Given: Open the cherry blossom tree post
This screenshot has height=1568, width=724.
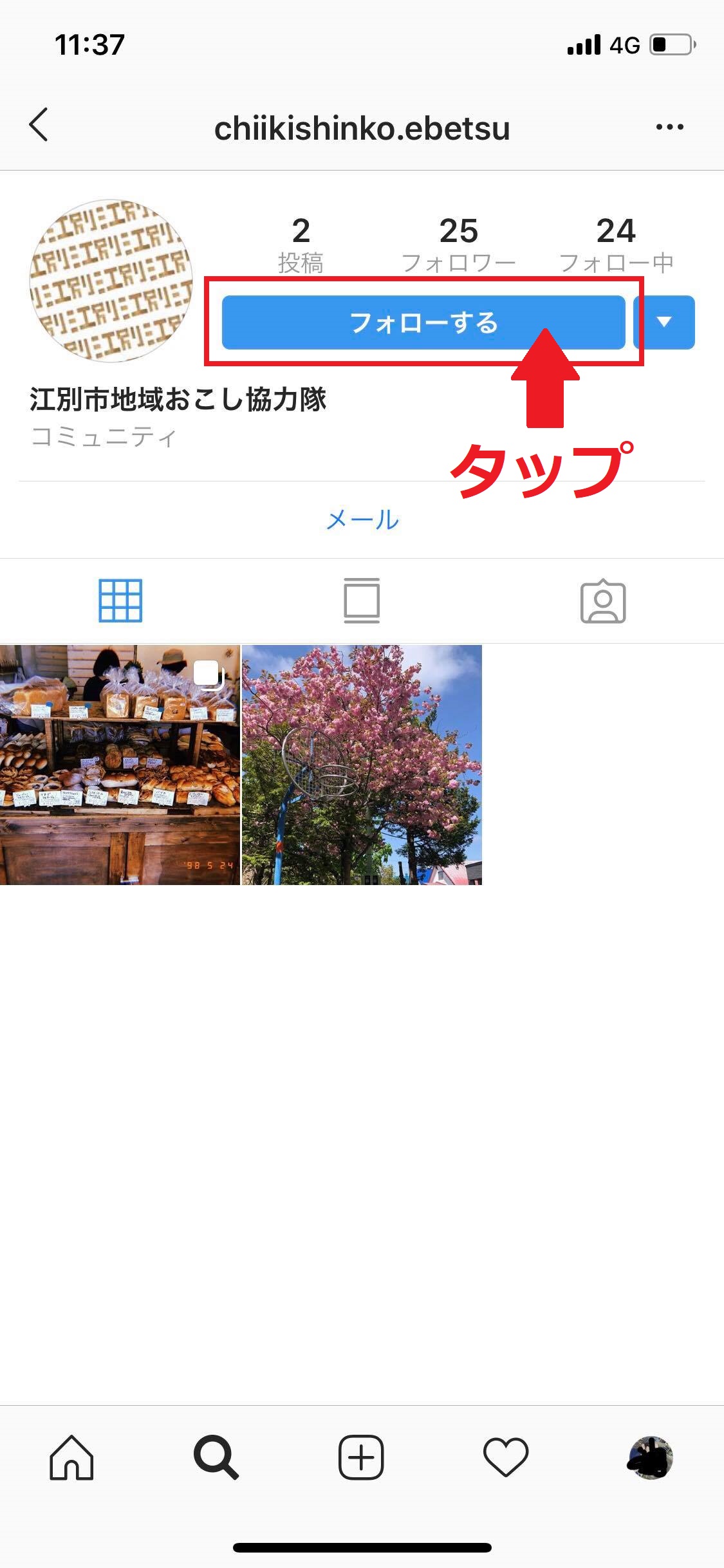Looking at the screenshot, I should tap(362, 765).
